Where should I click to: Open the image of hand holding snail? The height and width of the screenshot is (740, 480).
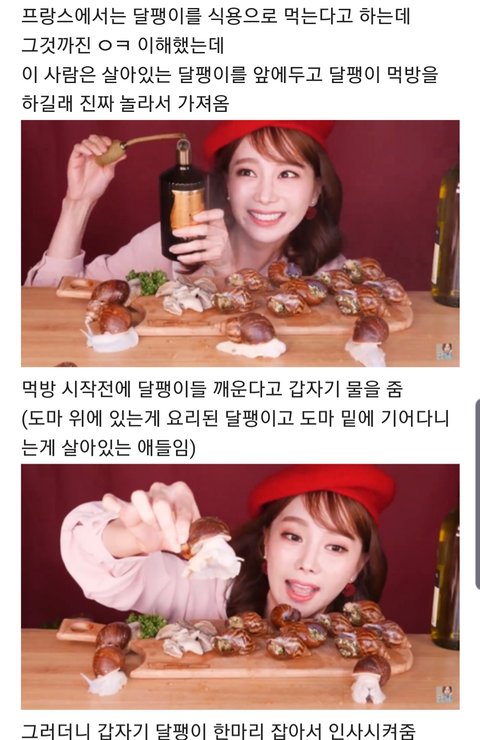click(240, 587)
